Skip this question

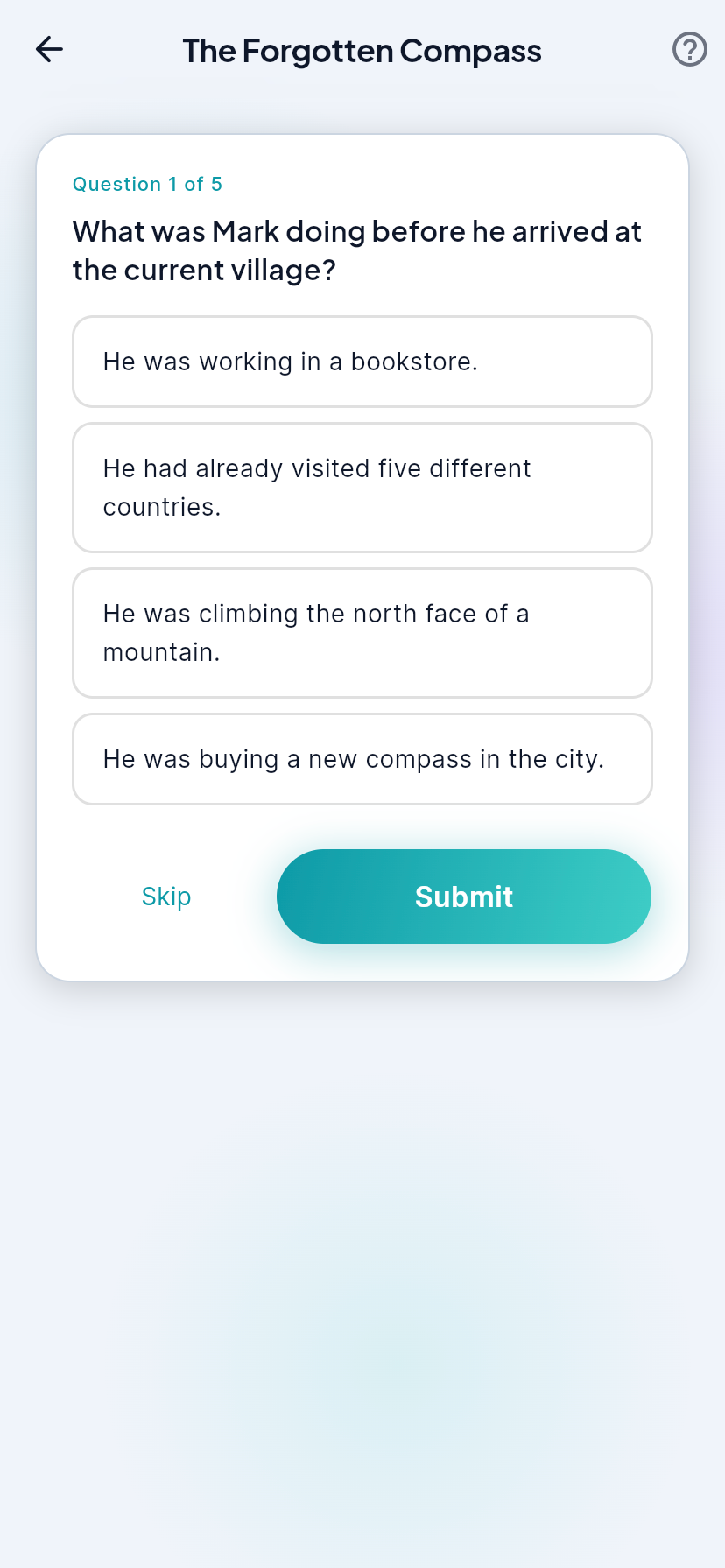(x=166, y=897)
